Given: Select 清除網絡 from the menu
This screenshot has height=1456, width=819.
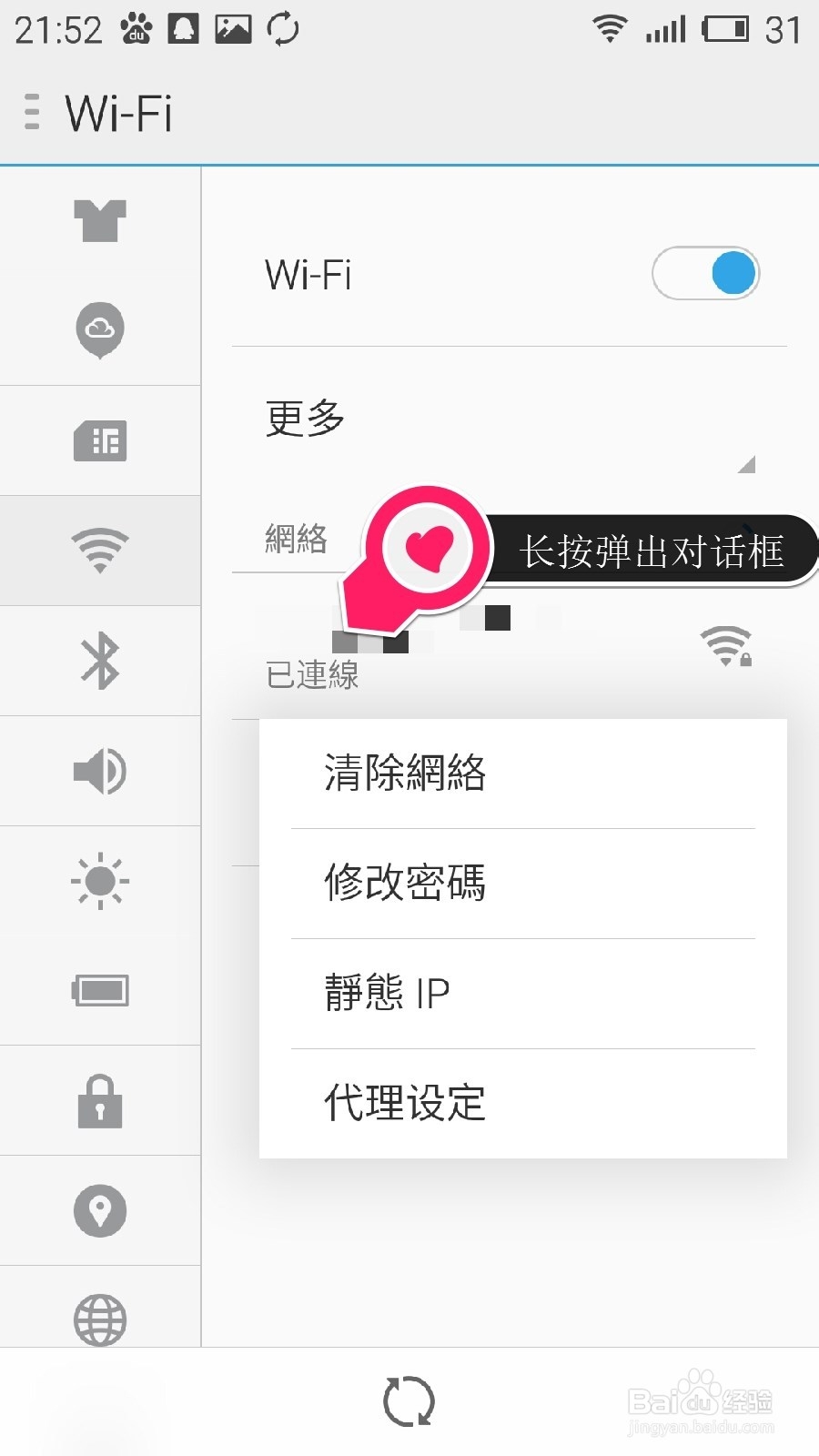Looking at the screenshot, I should coord(404,773).
